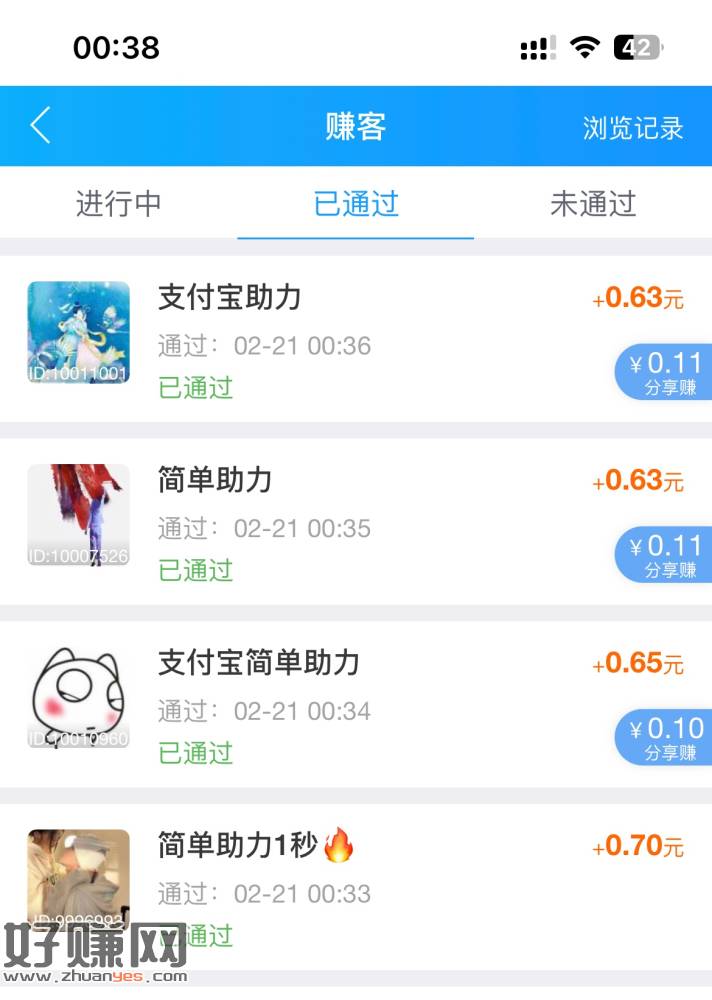
Task: Switch to the 进行中 tab
Action: [118, 204]
